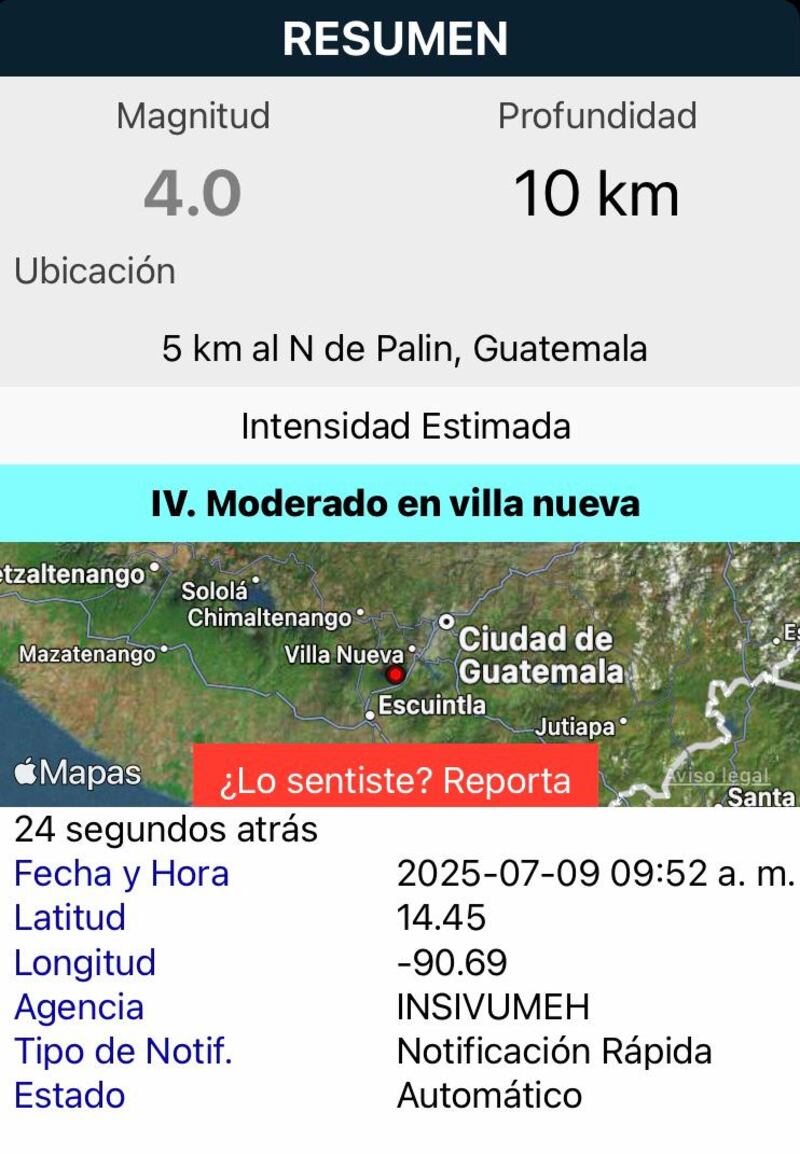Open the Aviso legal map link
The height and width of the screenshot is (1154, 800).
717,775
